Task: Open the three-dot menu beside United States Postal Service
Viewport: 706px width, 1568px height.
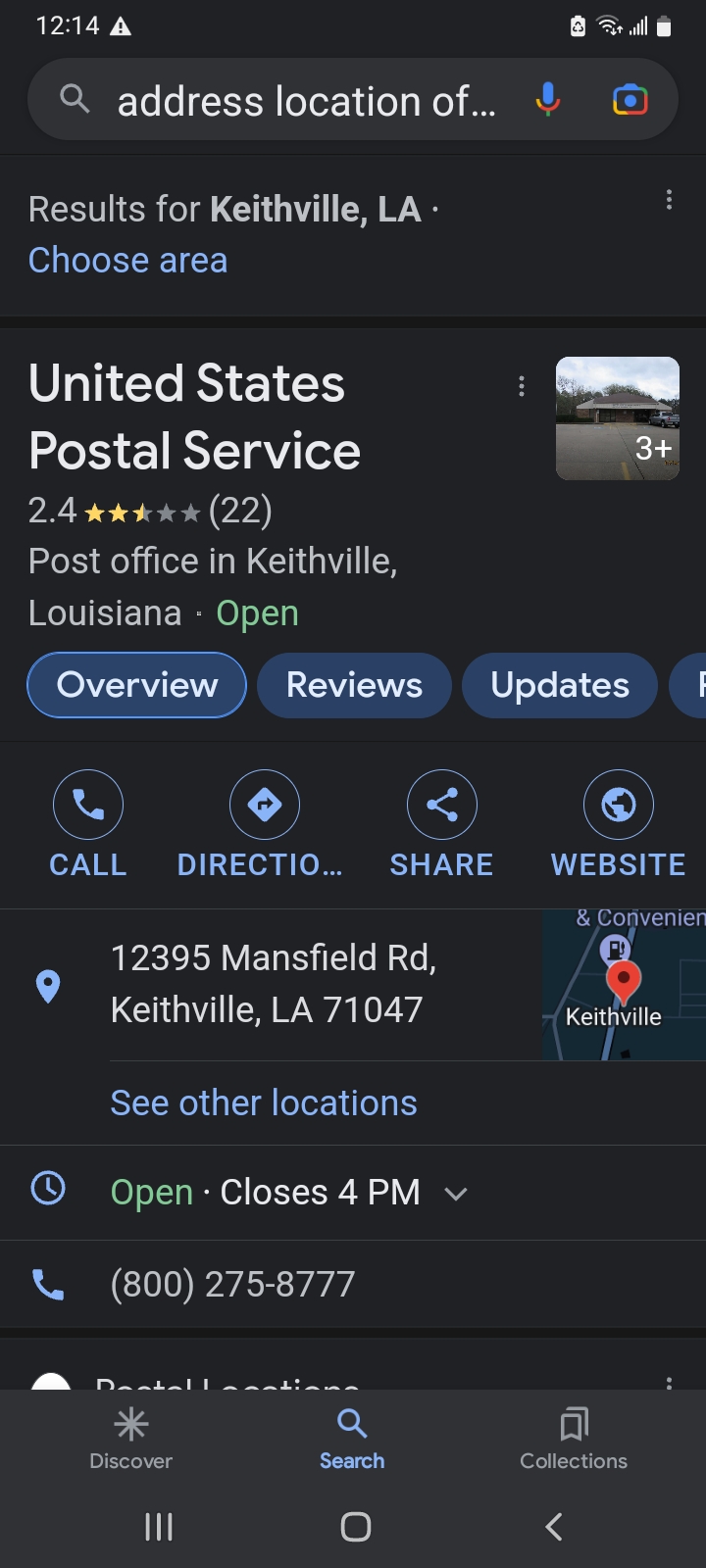Action: click(521, 387)
